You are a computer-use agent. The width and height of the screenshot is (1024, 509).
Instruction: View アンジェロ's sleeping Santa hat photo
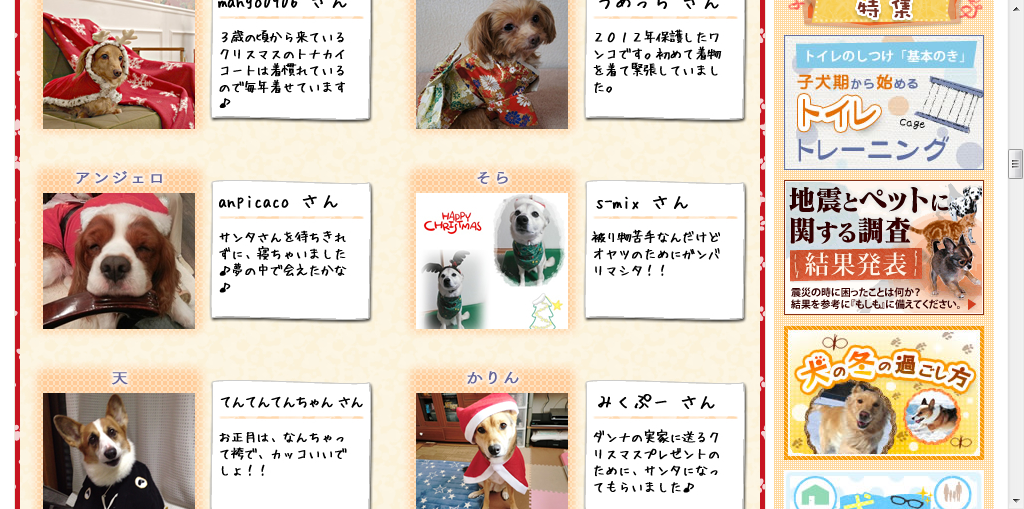119,261
